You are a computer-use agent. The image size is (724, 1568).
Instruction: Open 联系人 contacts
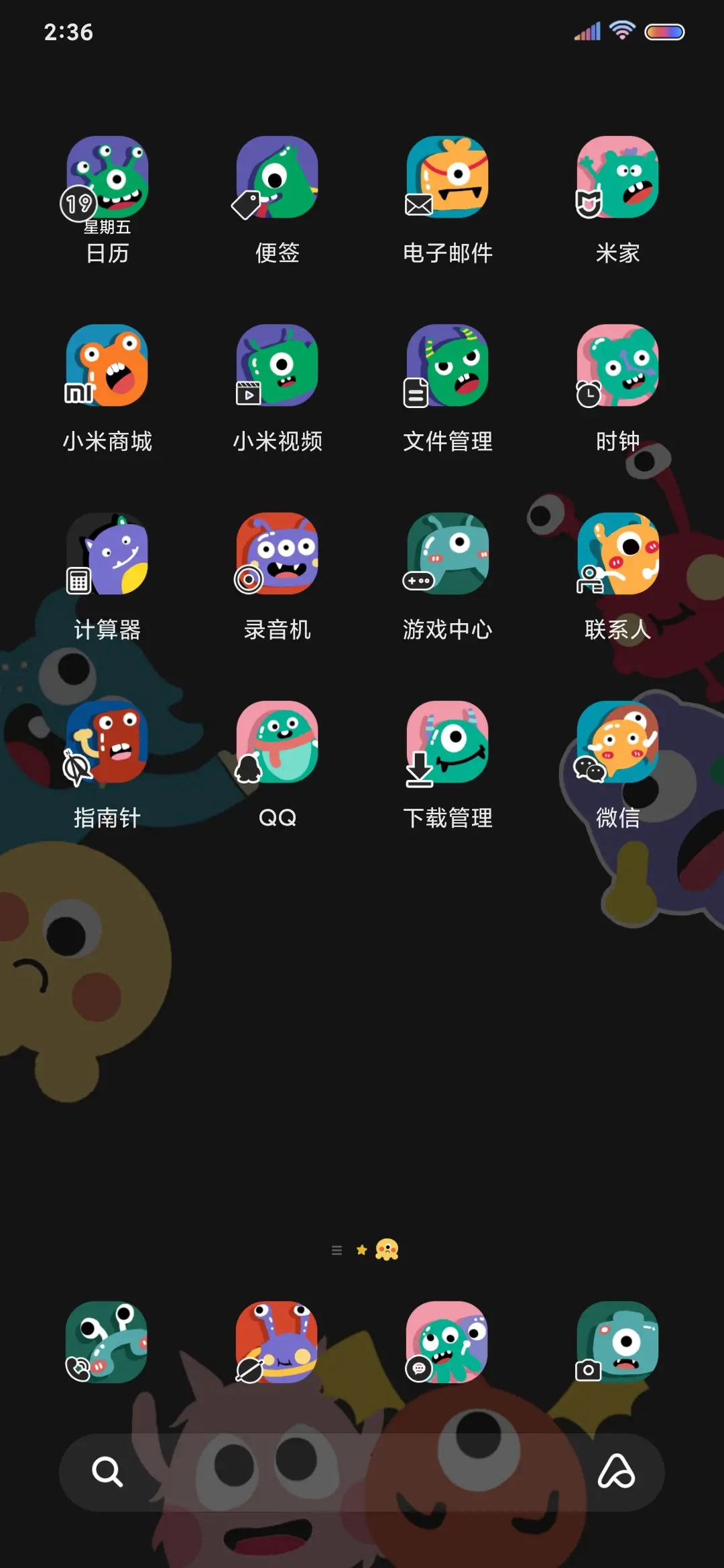(x=618, y=556)
